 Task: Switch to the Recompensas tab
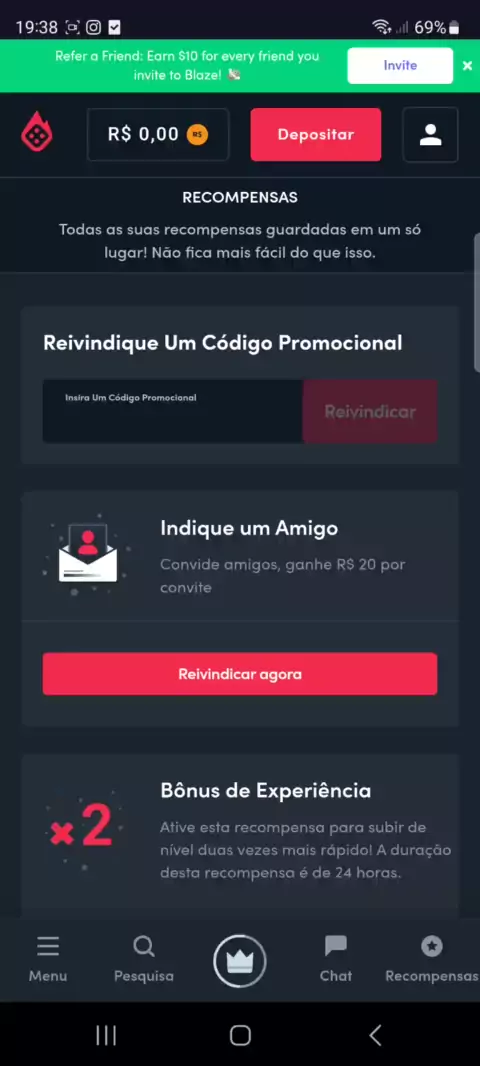coord(432,959)
